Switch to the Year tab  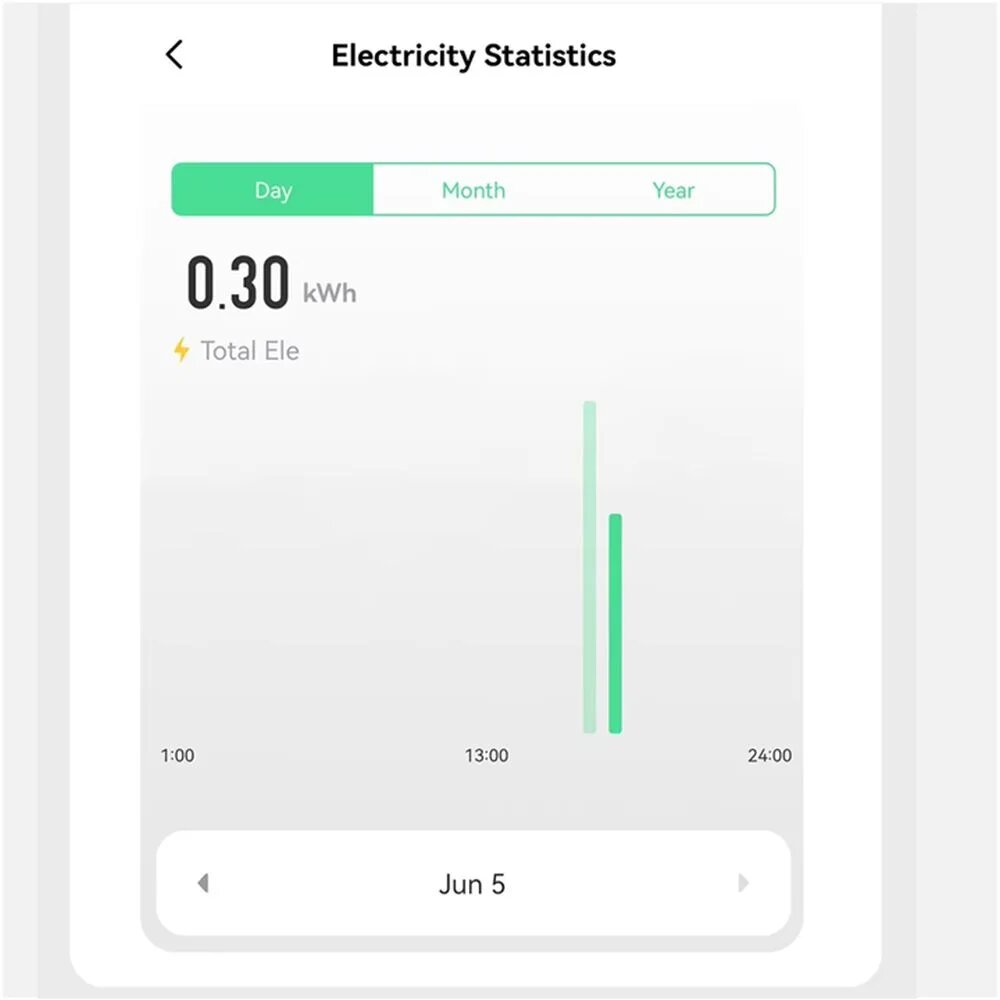pos(673,190)
